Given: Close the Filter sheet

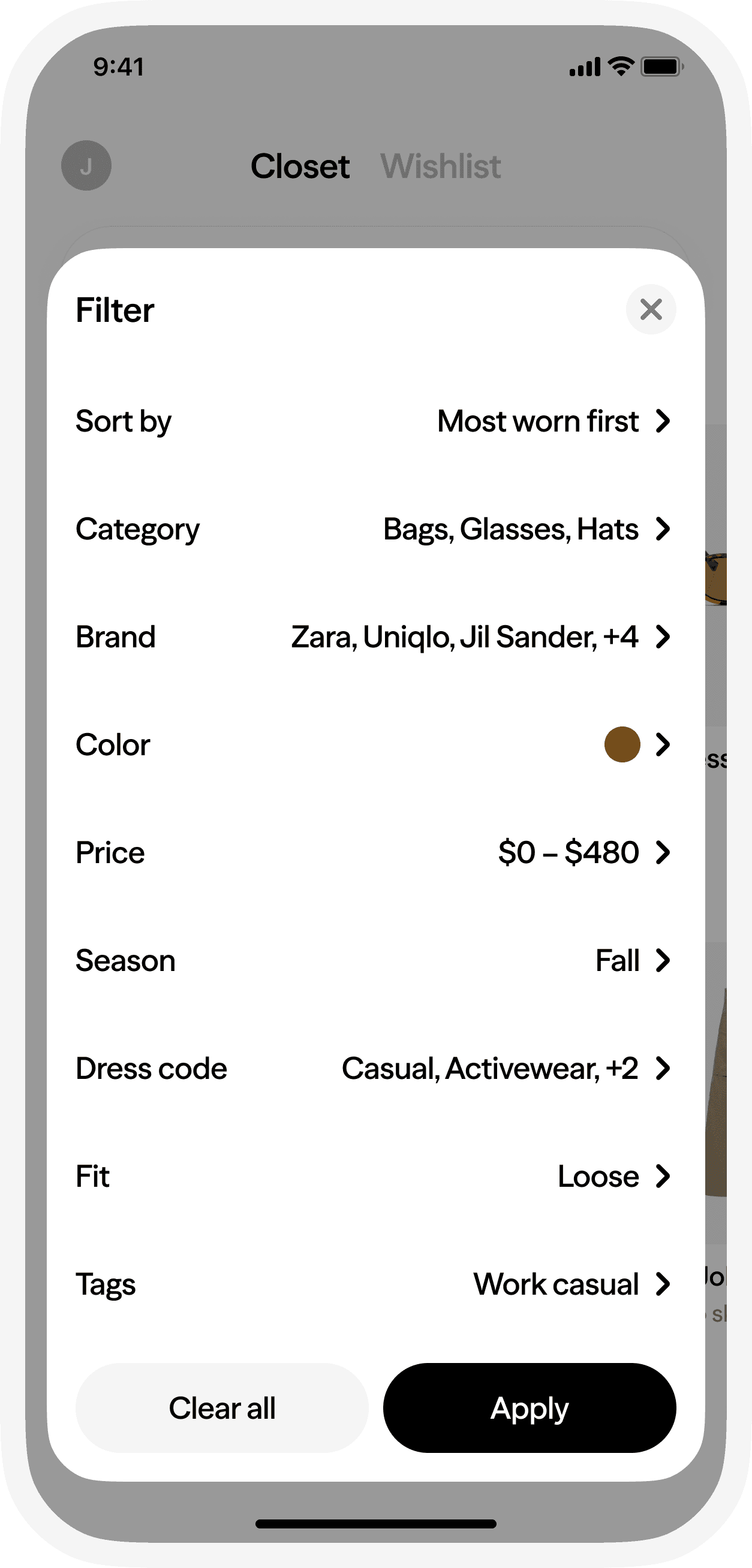Looking at the screenshot, I should click(x=650, y=309).
